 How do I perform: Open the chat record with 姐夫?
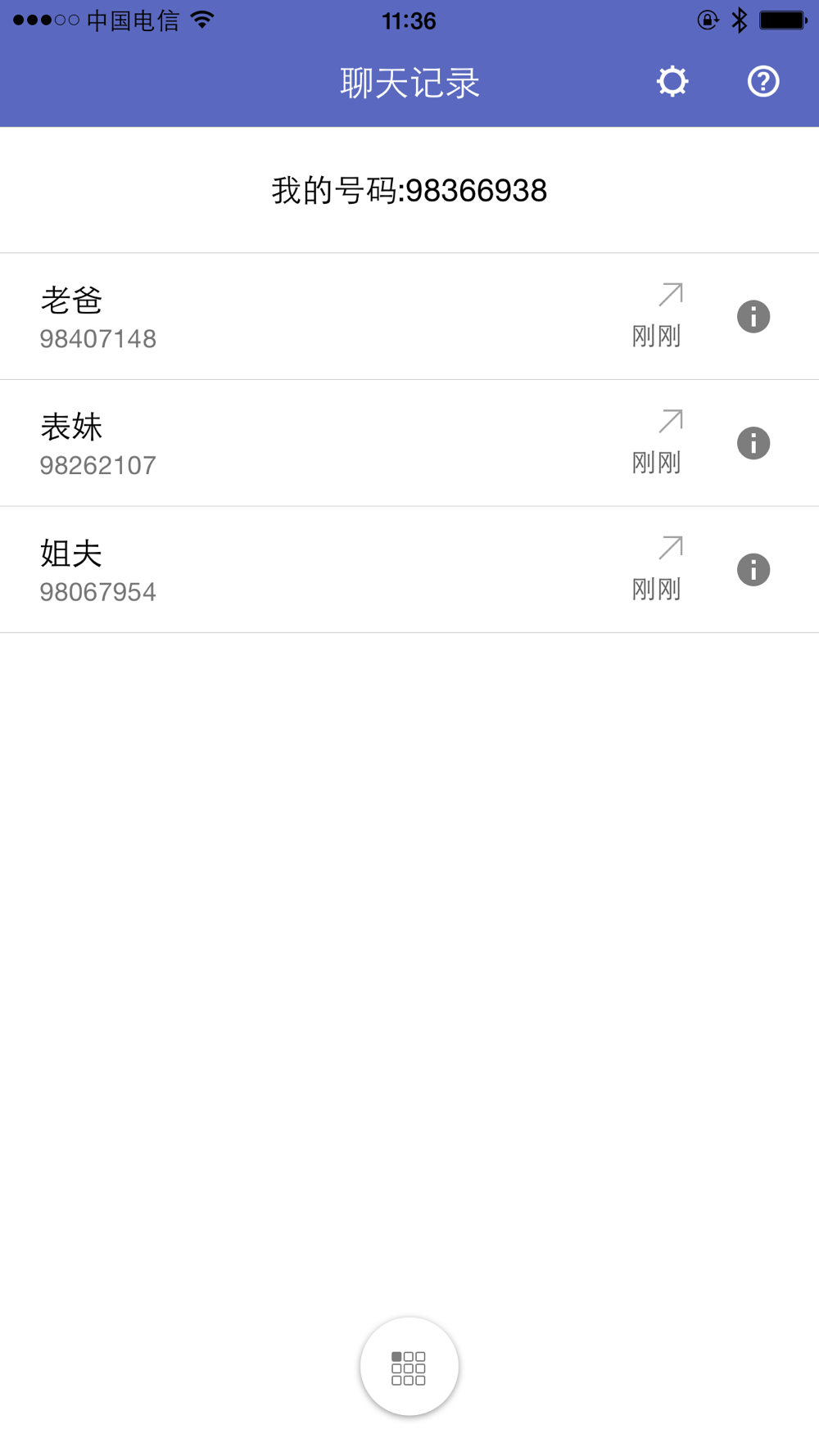tap(246, 570)
